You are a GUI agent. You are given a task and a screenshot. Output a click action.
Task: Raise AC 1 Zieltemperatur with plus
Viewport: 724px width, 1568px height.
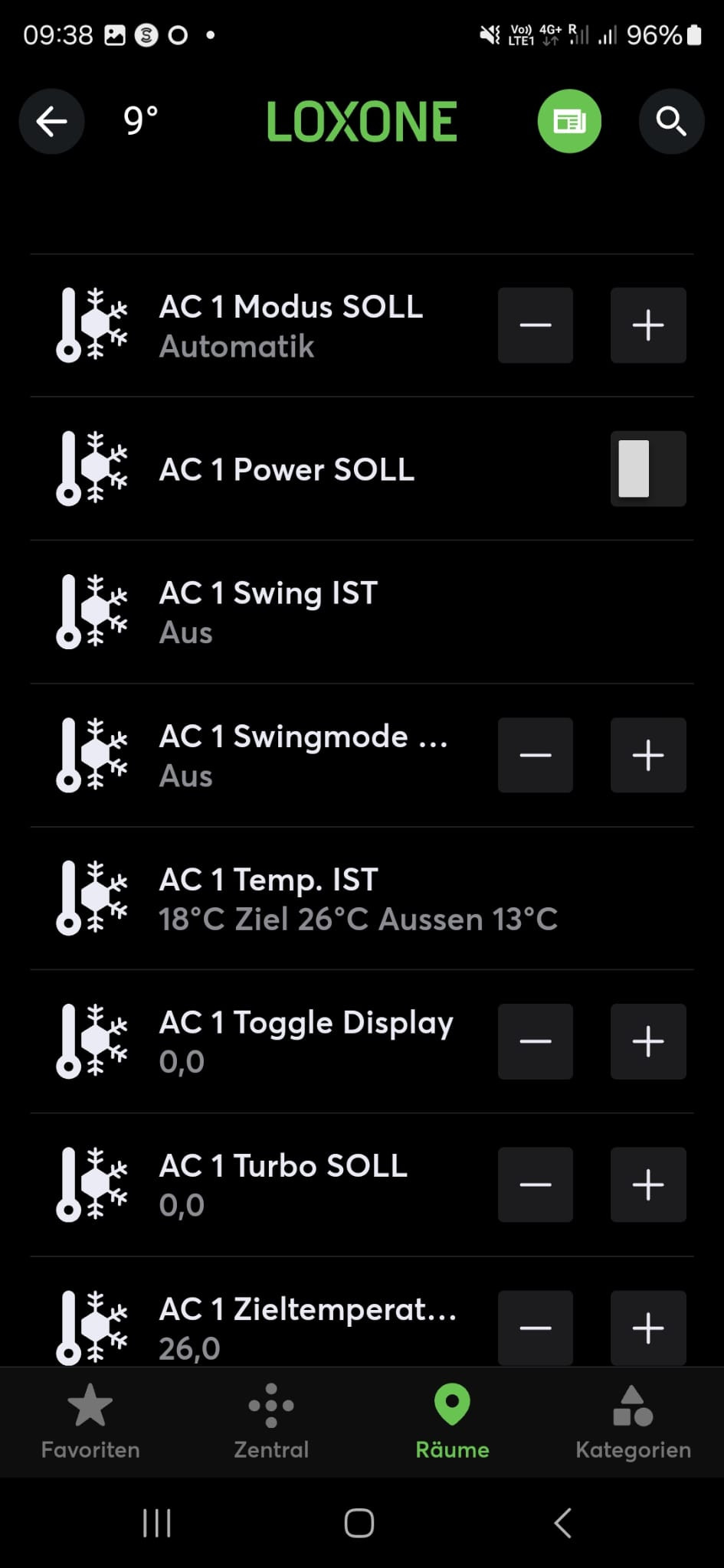click(x=647, y=1328)
